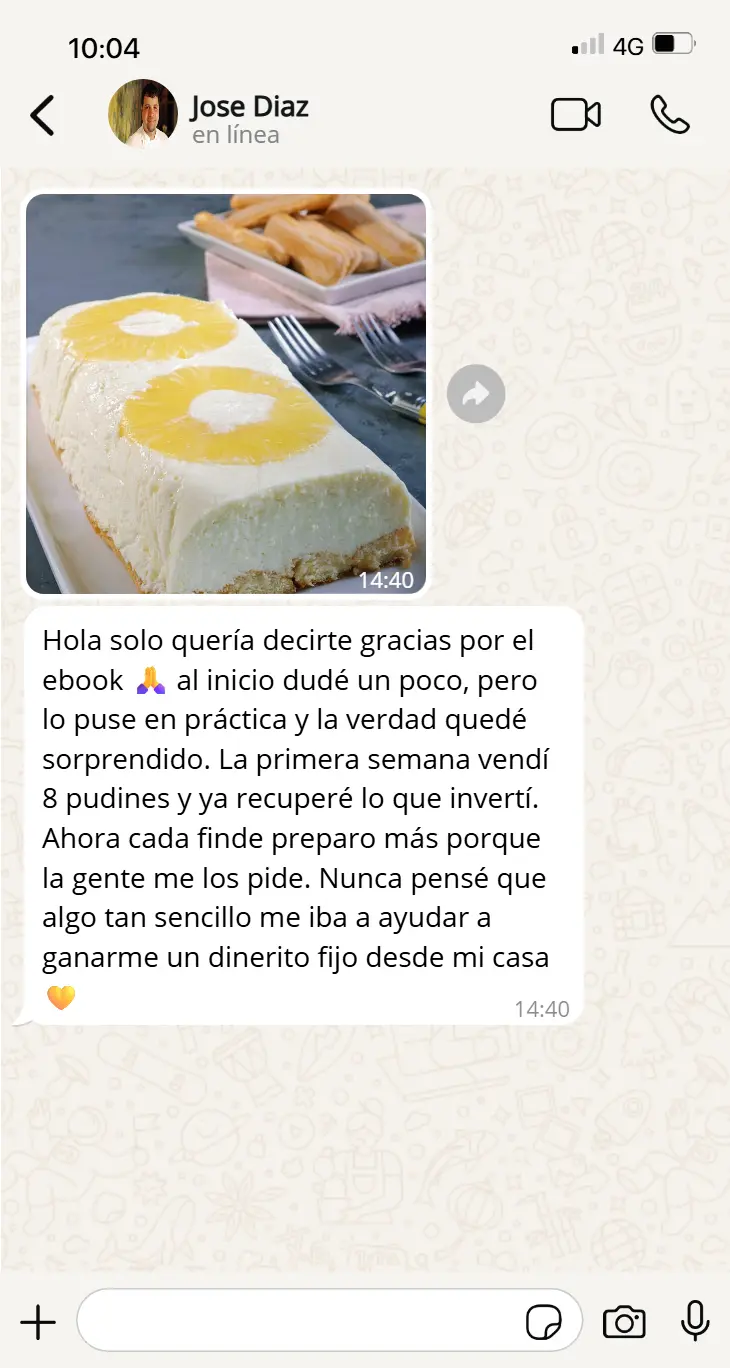Focus the message text field
Image resolution: width=730 pixels, height=1368 pixels.
click(x=300, y=1322)
